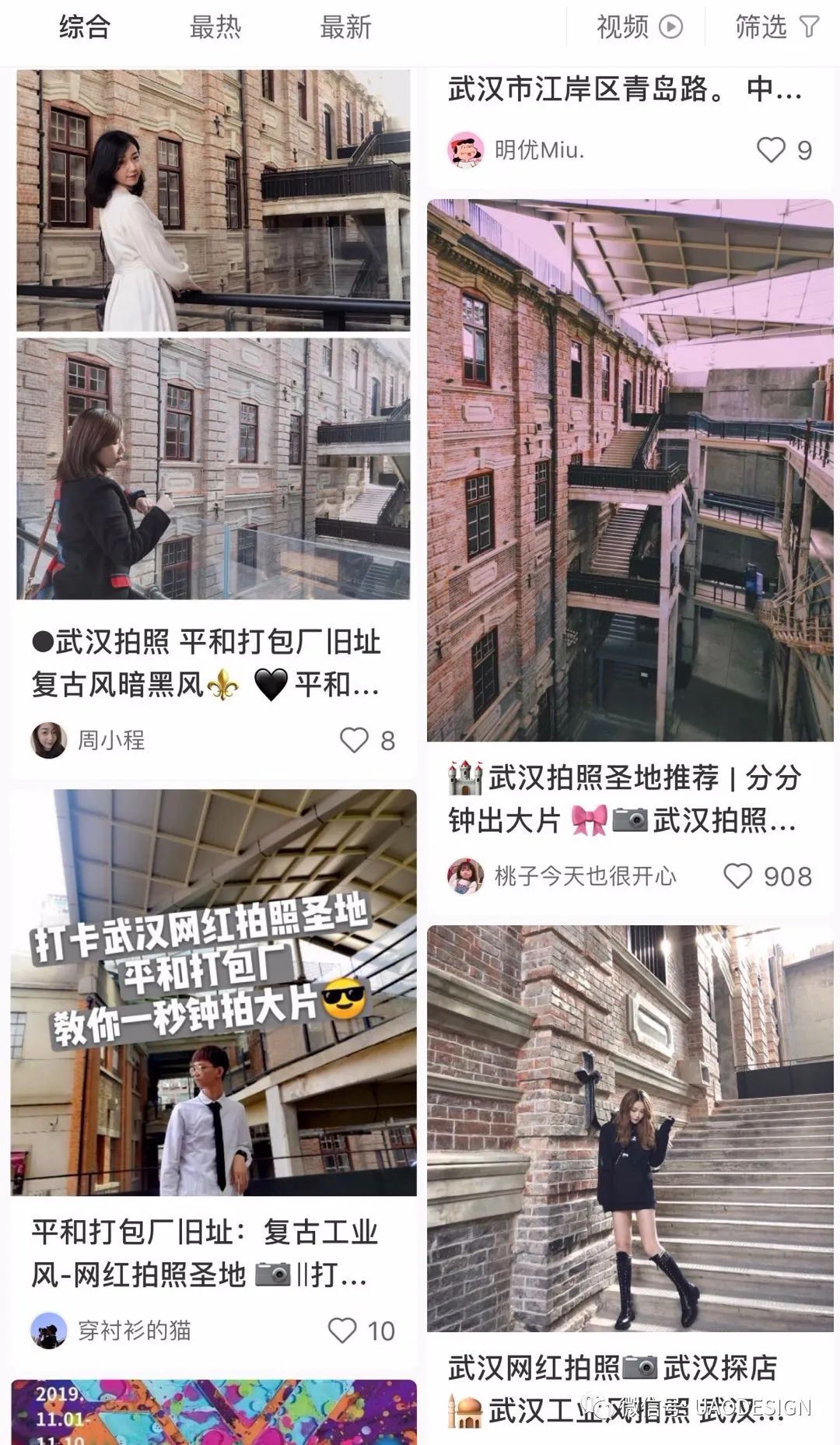840x1445 pixels.
Task: Open the 打卡武汉网红拍照圣地 video post
Action: tap(213, 992)
